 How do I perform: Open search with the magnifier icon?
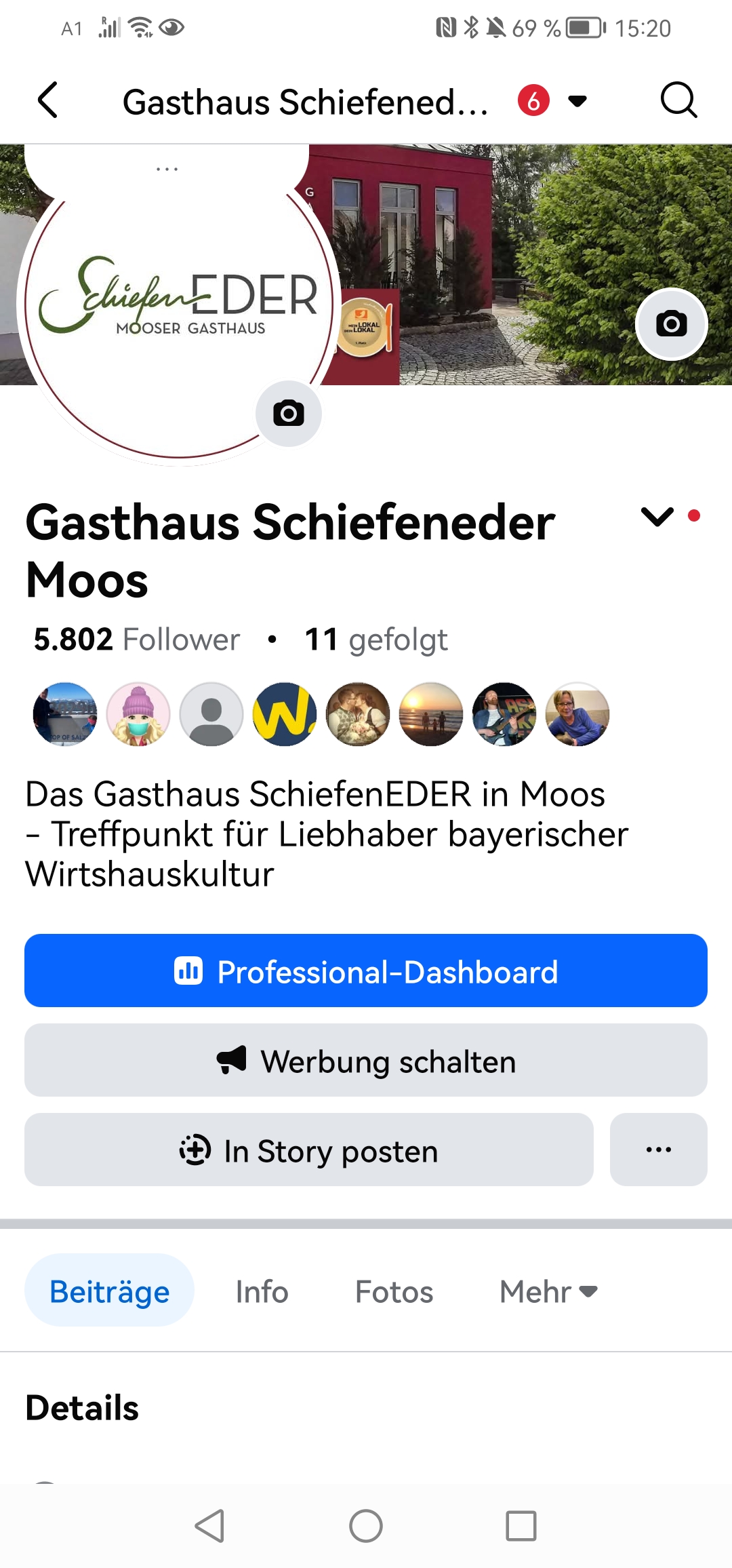point(678,101)
